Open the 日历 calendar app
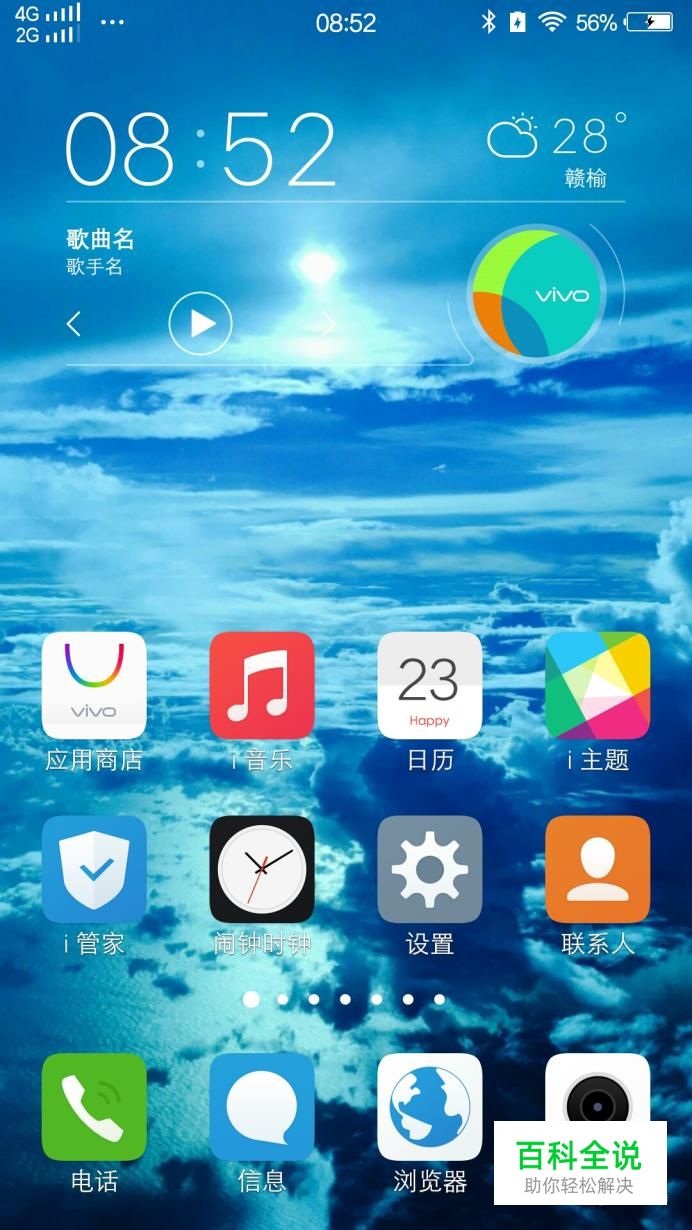 click(430, 685)
